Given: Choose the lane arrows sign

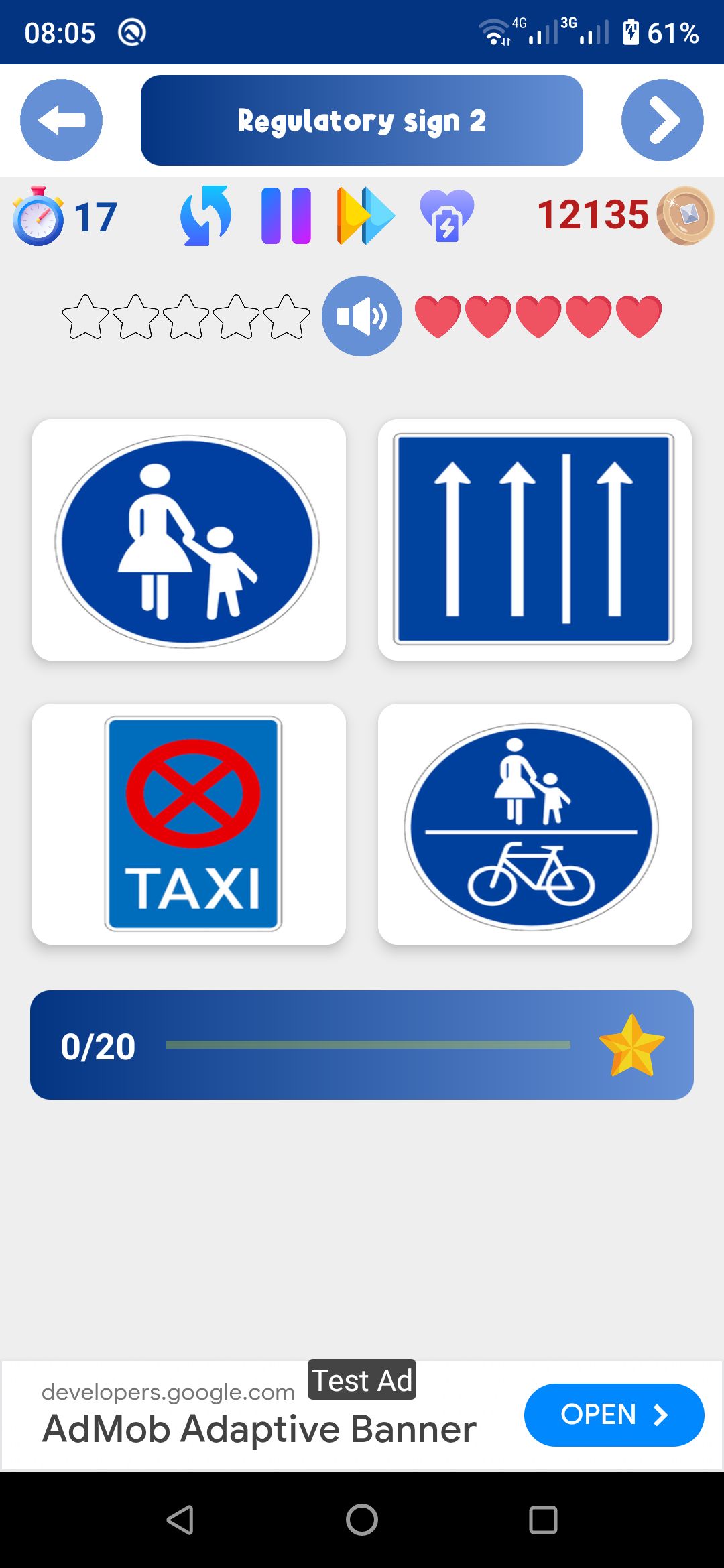Looking at the screenshot, I should (534, 540).
